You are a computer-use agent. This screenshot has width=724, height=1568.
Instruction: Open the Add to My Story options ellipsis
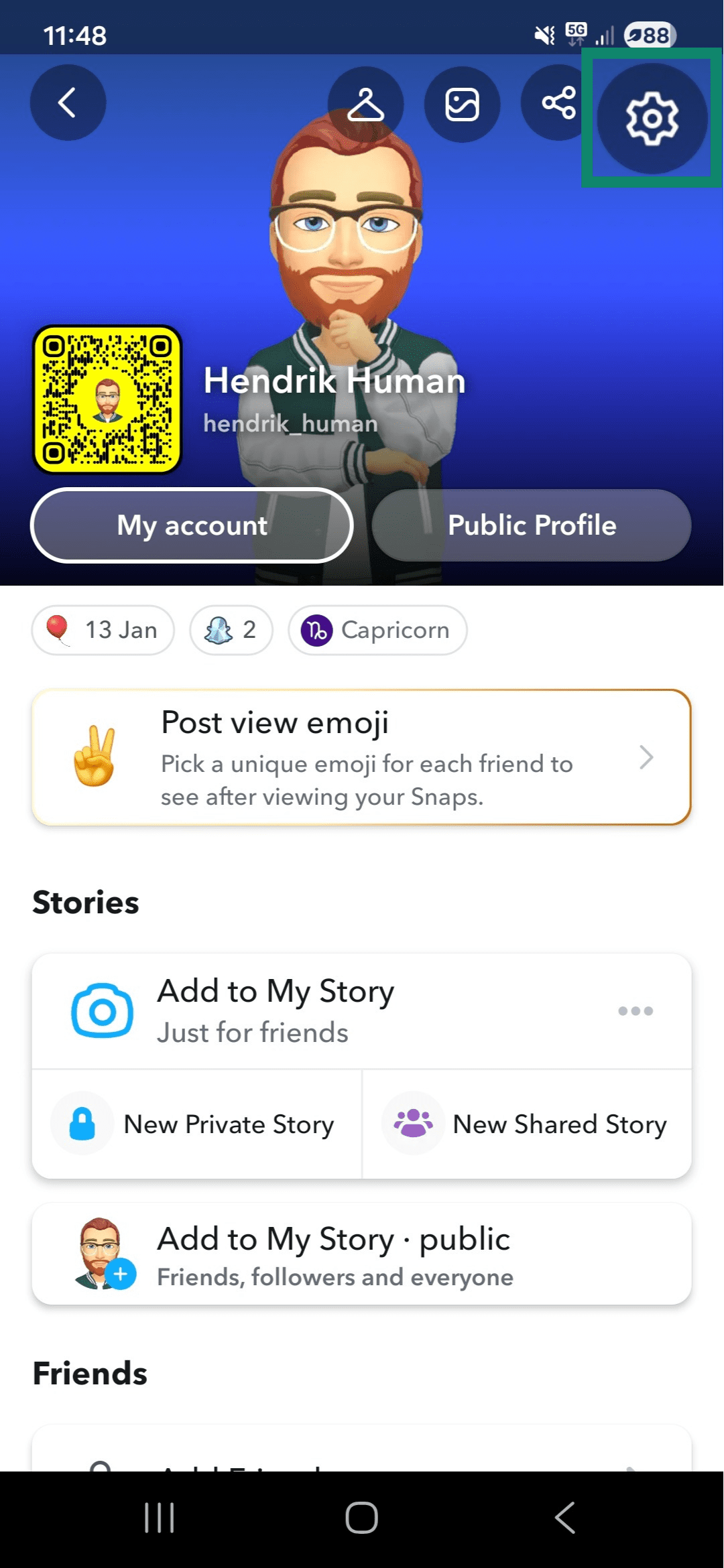(x=635, y=1010)
